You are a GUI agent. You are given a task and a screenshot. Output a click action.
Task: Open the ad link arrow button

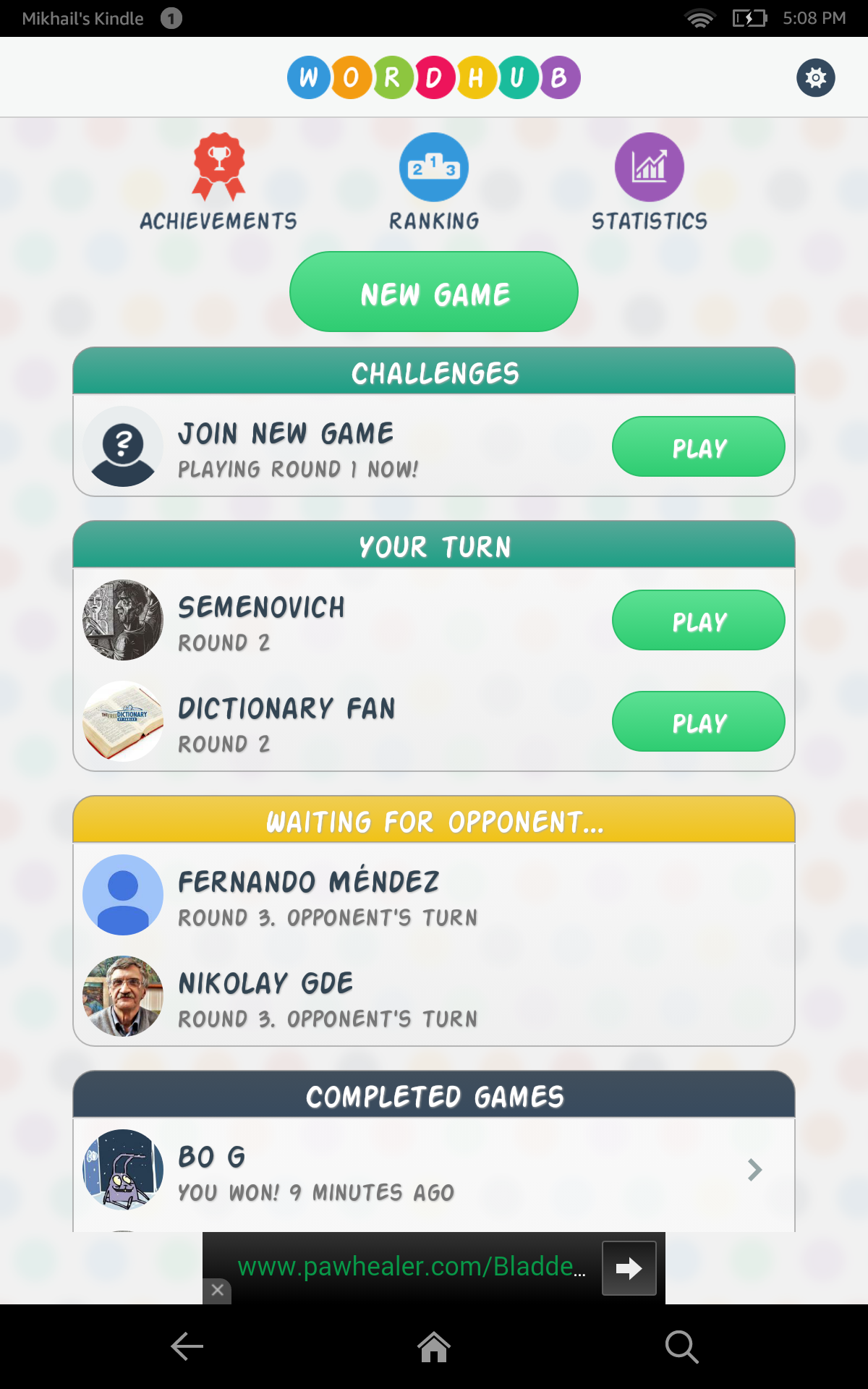pyautogui.click(x=628, y=1267)
